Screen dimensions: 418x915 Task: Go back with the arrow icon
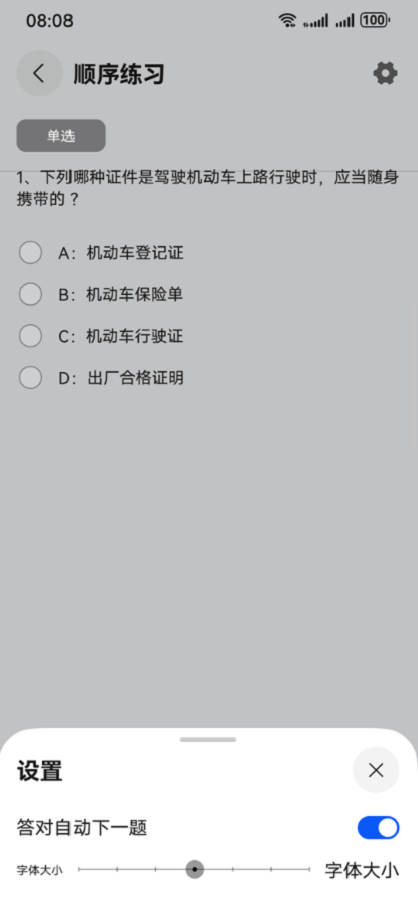coord(39,74)
